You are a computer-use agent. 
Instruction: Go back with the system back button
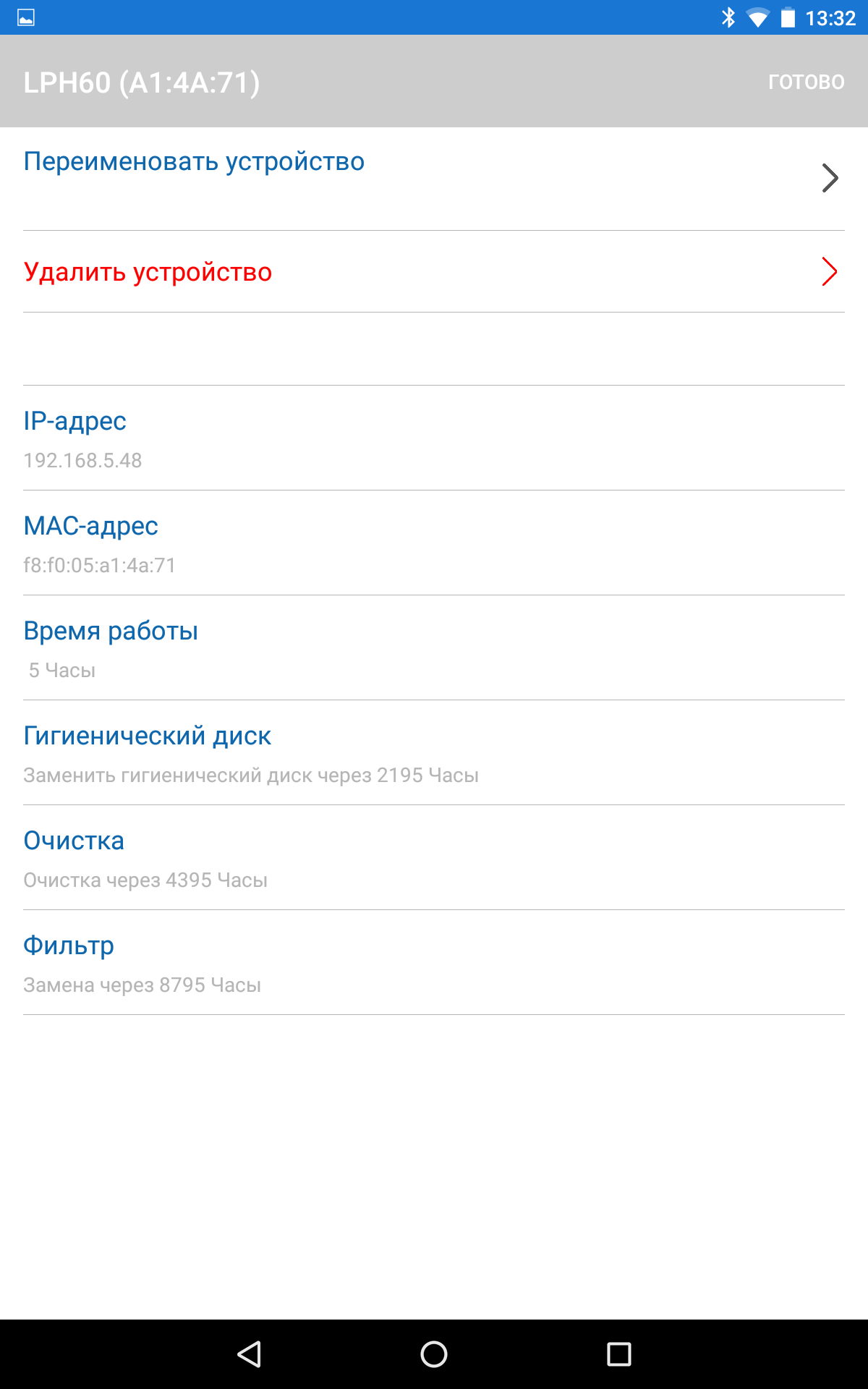point(250,1354)
